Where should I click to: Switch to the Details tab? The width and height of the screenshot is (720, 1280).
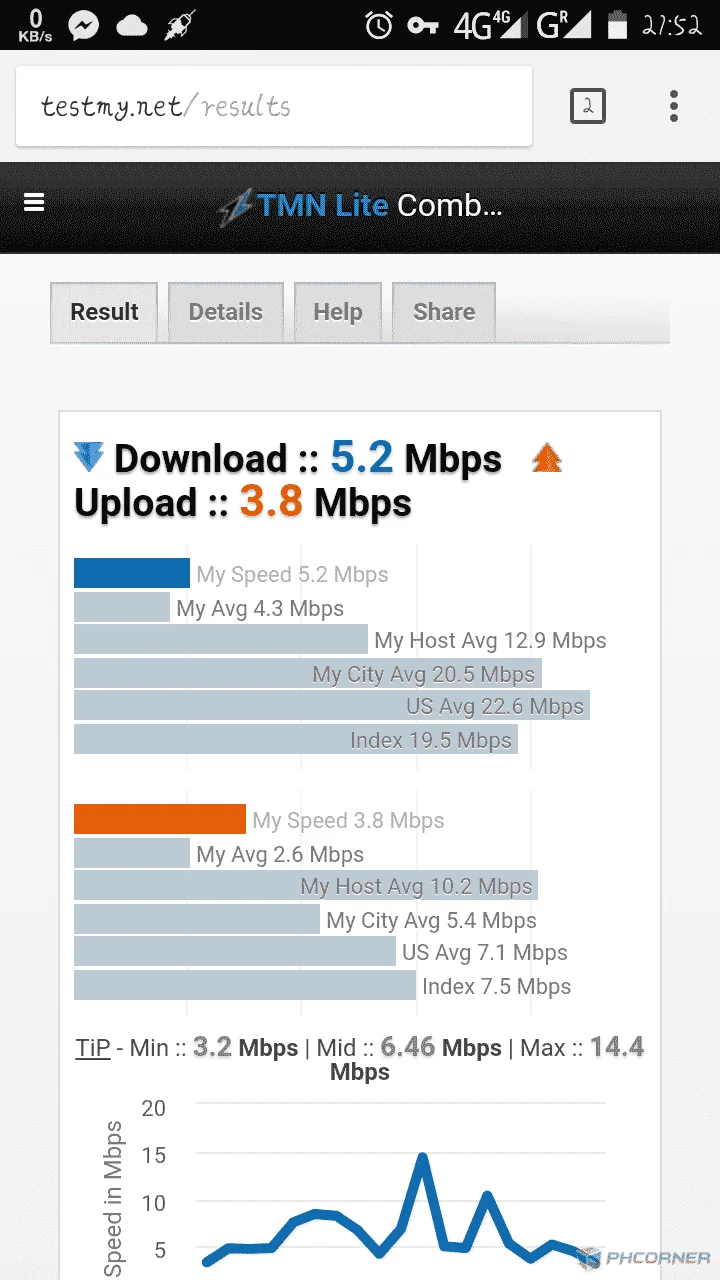(226, 312)
